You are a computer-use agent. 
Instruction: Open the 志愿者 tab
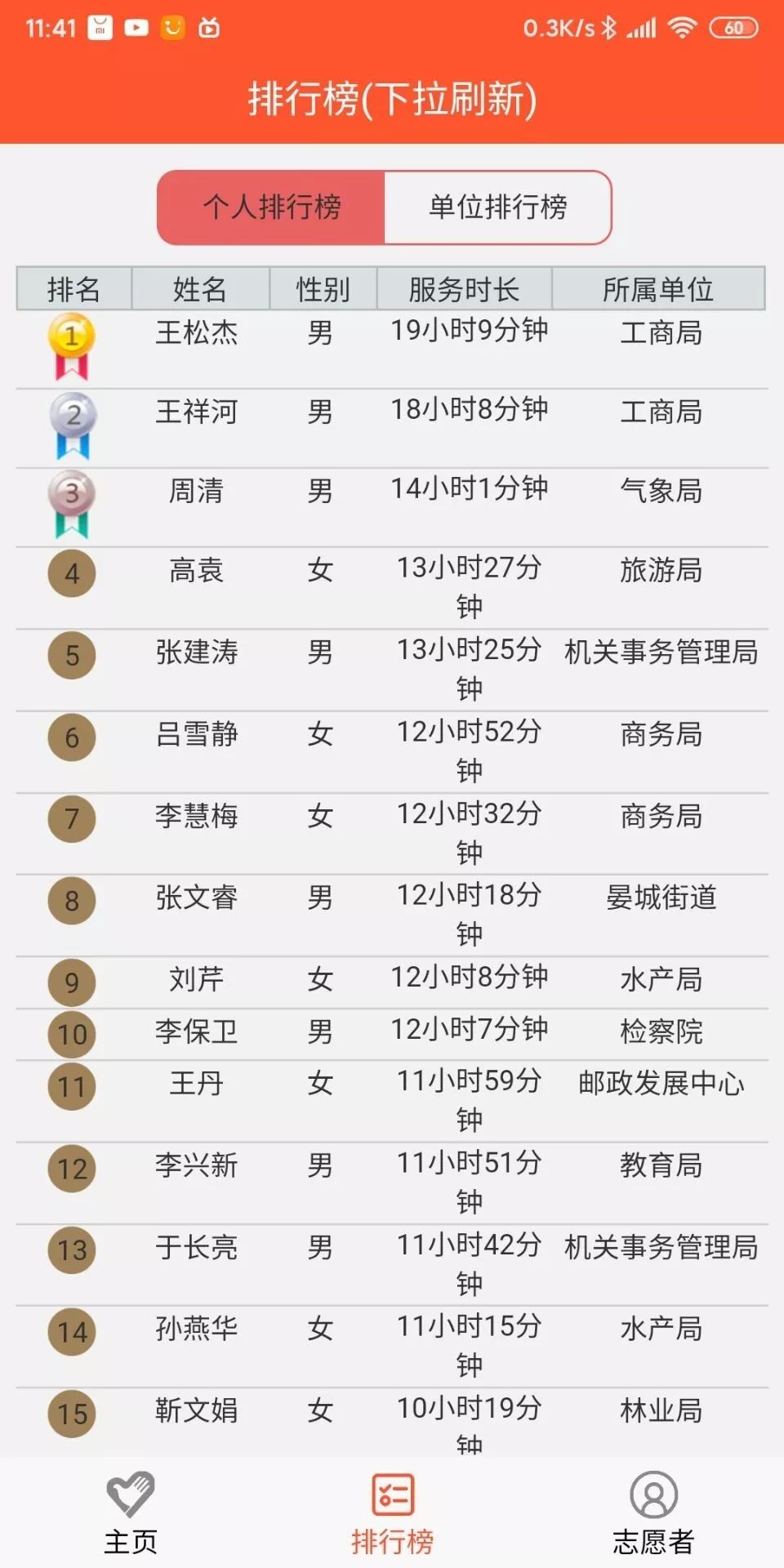[653, 1512]
